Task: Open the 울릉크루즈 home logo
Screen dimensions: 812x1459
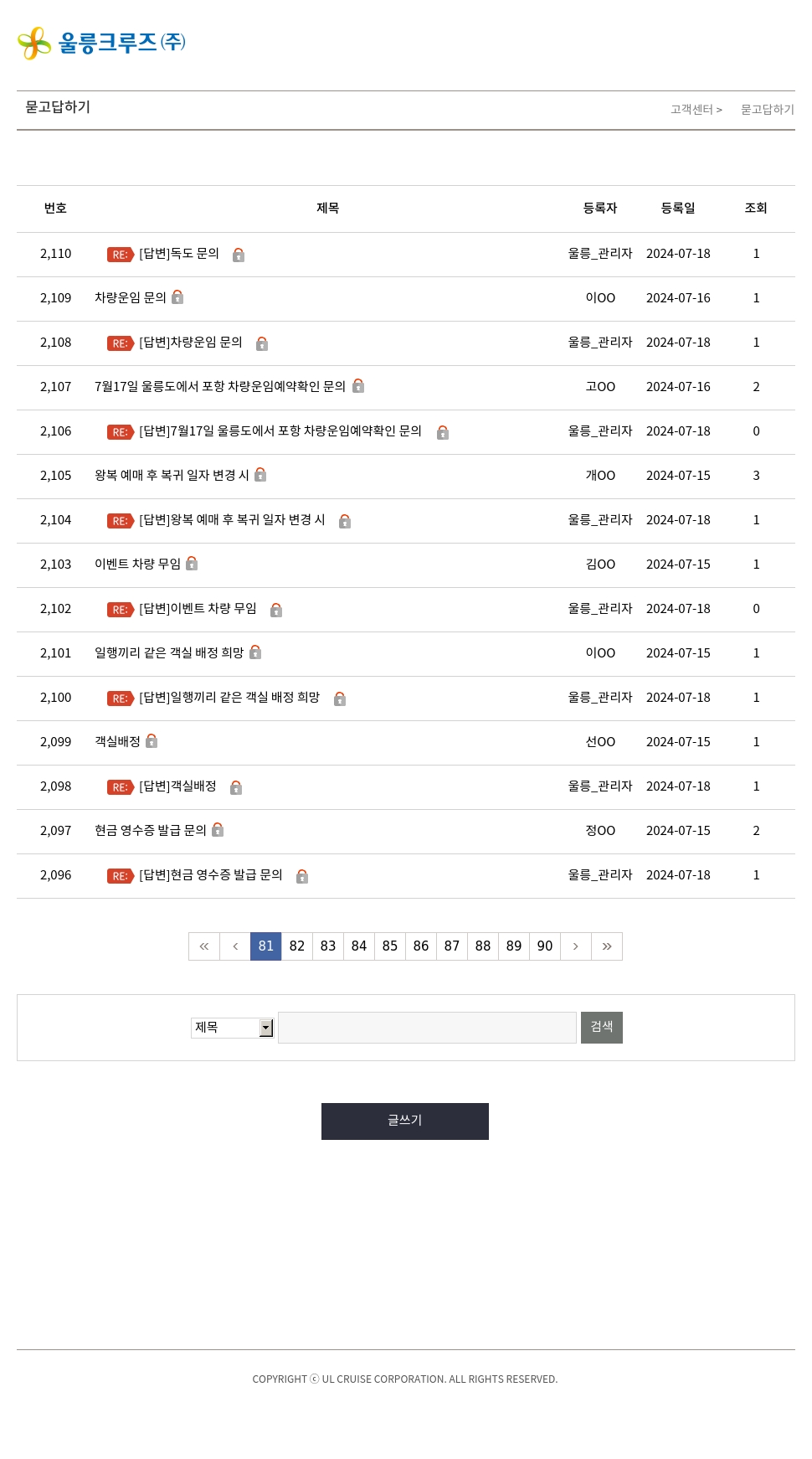Action: [101, 43]
